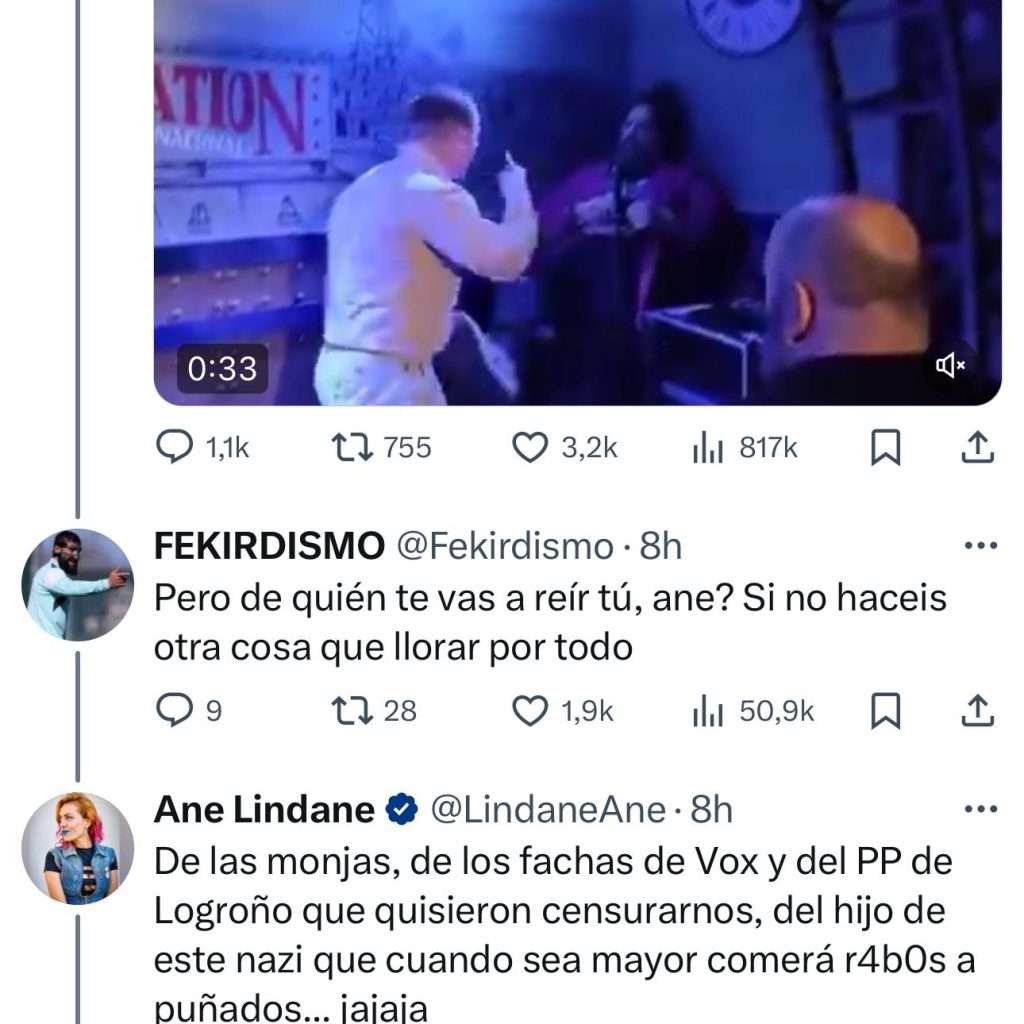The image size is (1024, 1024).
Task: Bookmark FEKIRDISMO's reply
Action: (885, 711)
